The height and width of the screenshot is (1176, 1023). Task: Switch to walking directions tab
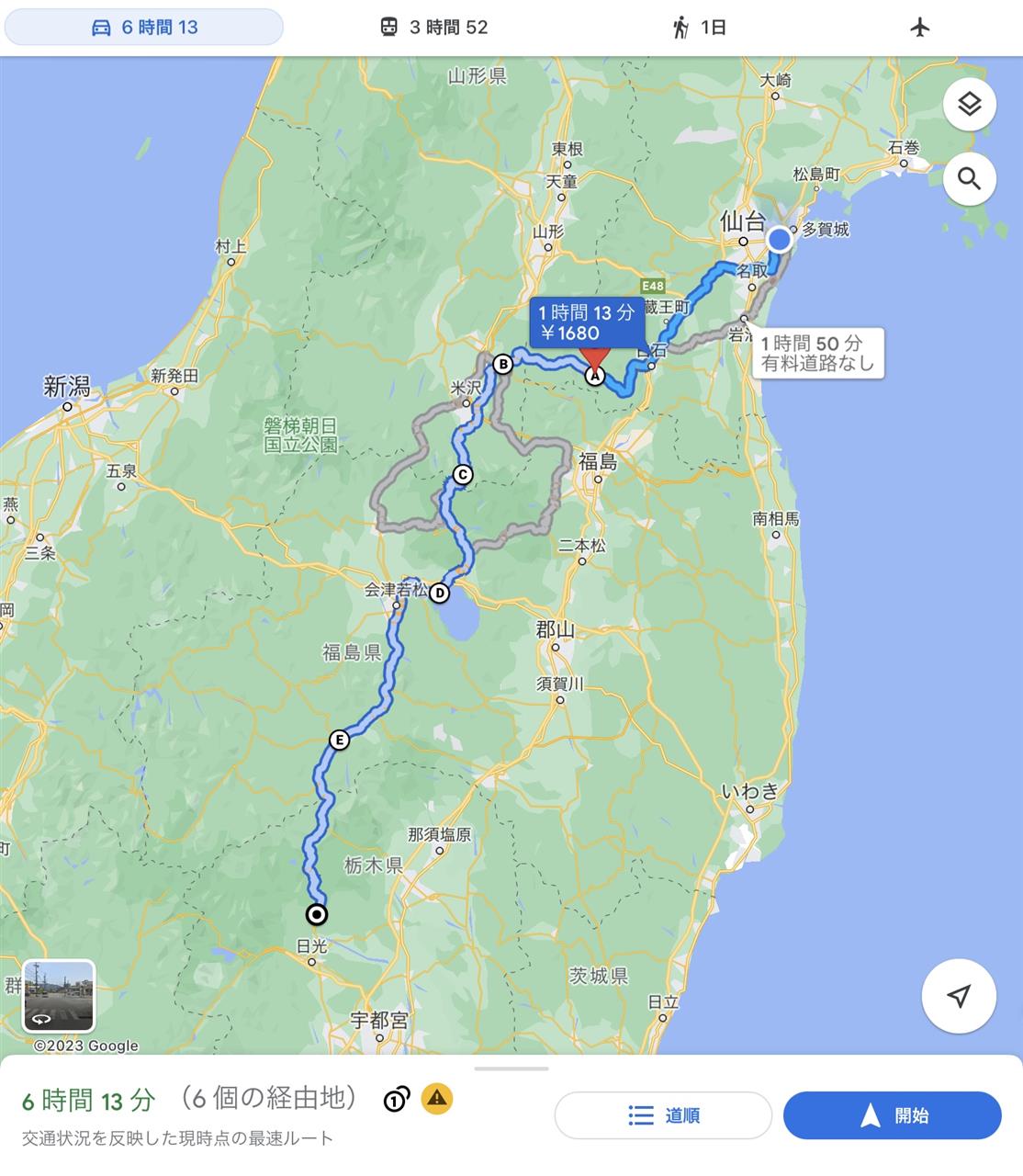click(699, 28)
